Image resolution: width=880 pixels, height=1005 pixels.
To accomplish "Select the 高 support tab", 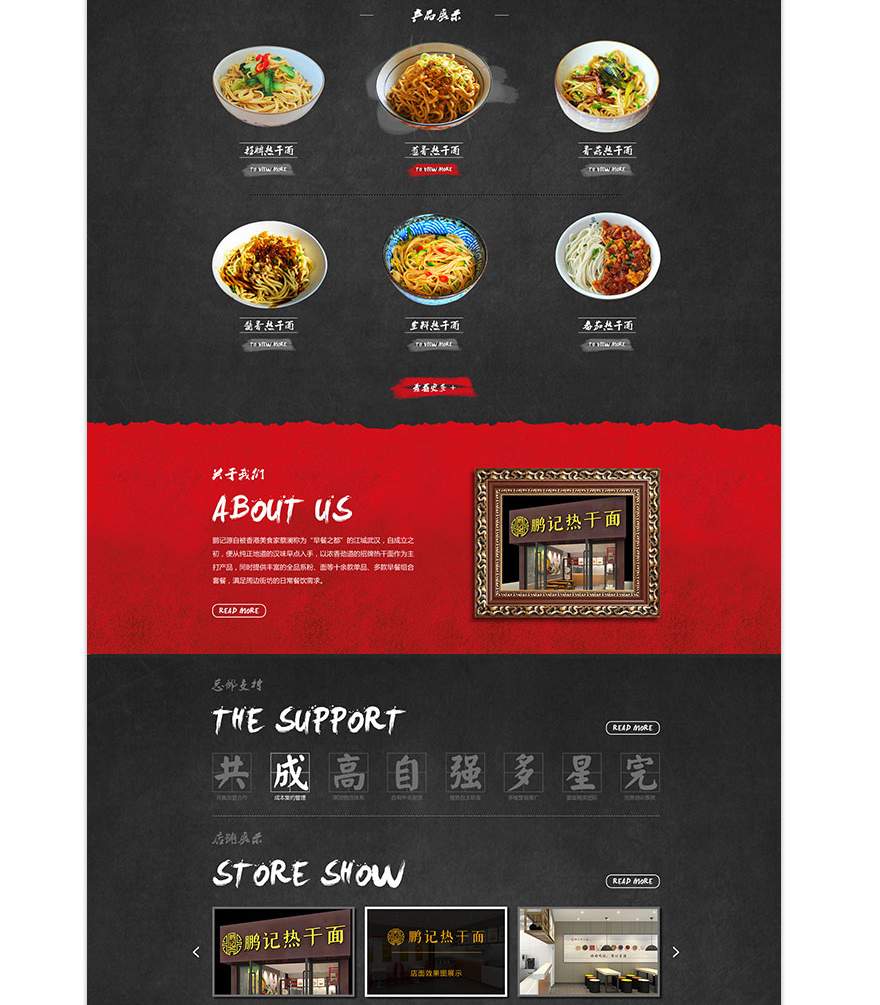I will tap(348, 773).
